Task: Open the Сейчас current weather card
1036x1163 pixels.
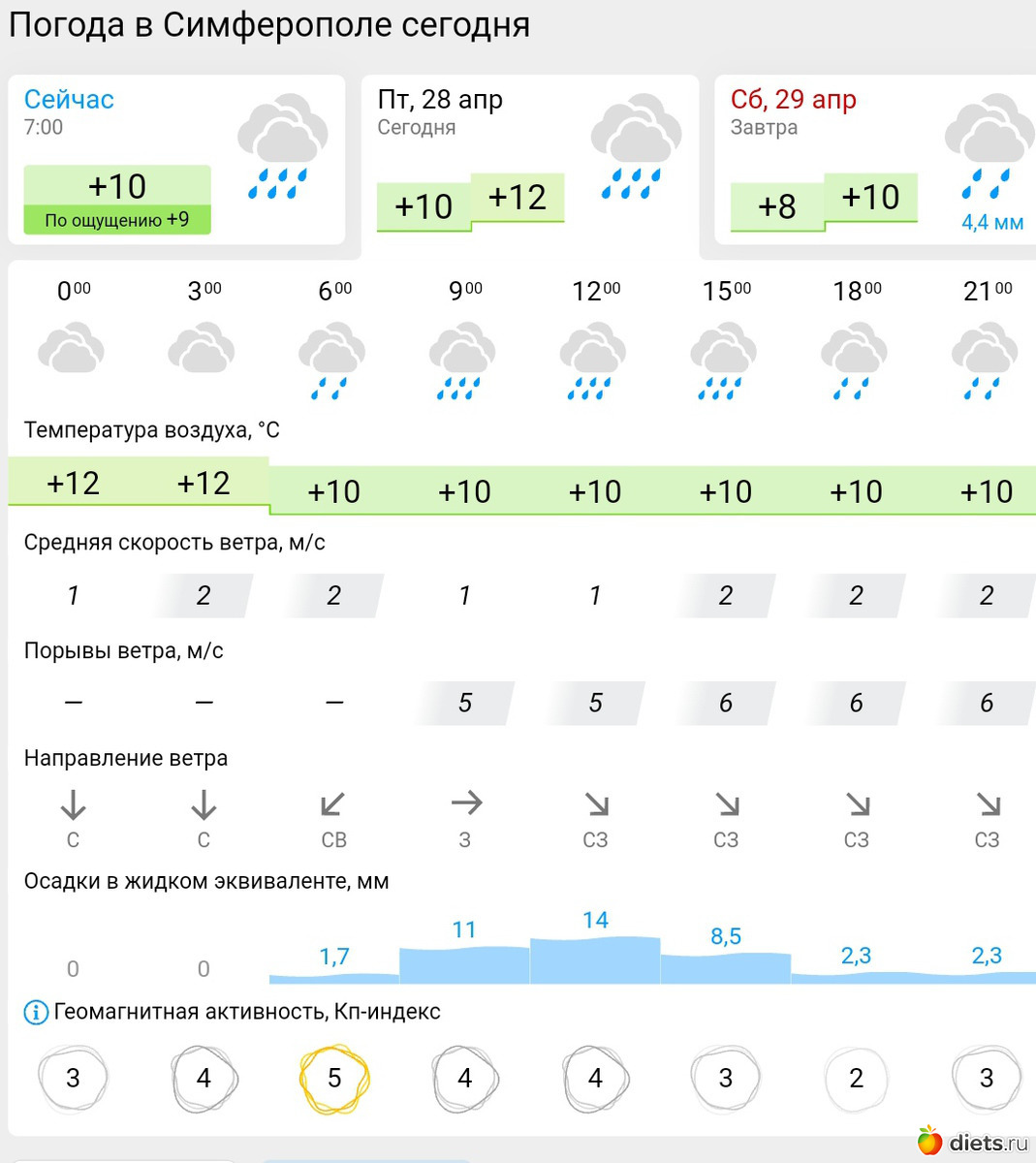Action: (x=175, y=160)
